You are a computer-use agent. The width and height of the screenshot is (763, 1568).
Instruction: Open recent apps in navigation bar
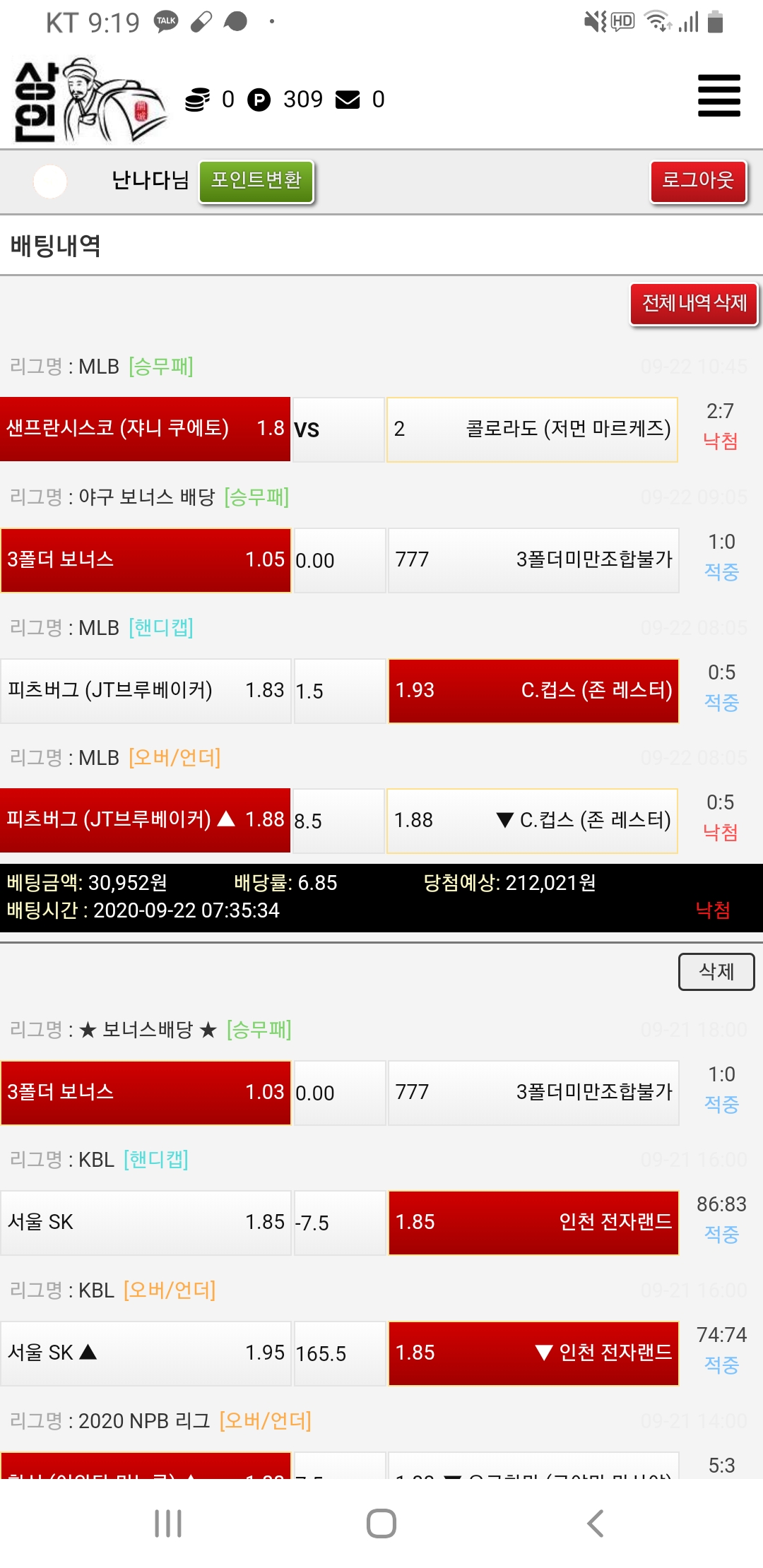click(168, 1524)
